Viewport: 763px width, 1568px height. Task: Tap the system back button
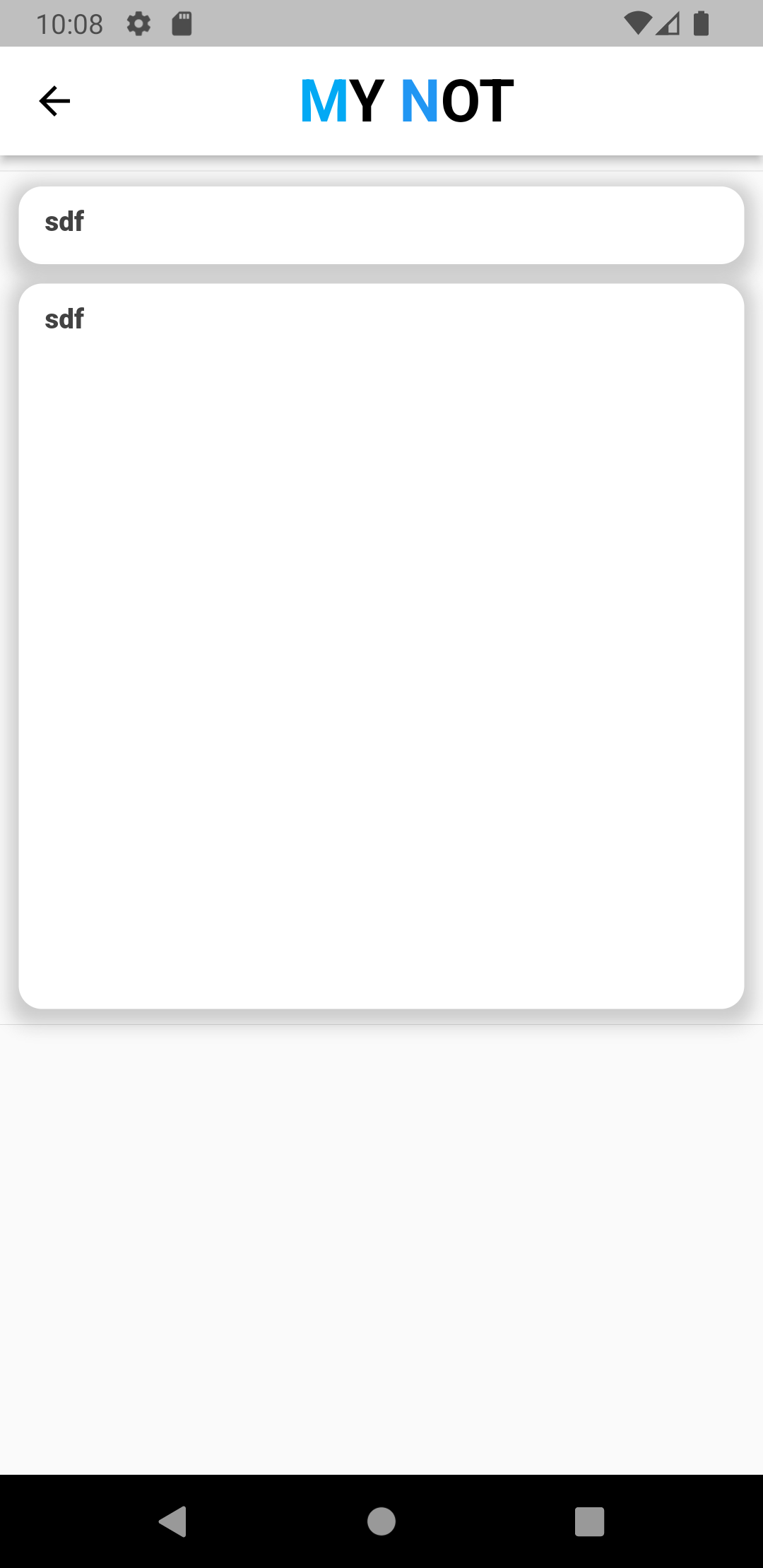pos(172,1521)
